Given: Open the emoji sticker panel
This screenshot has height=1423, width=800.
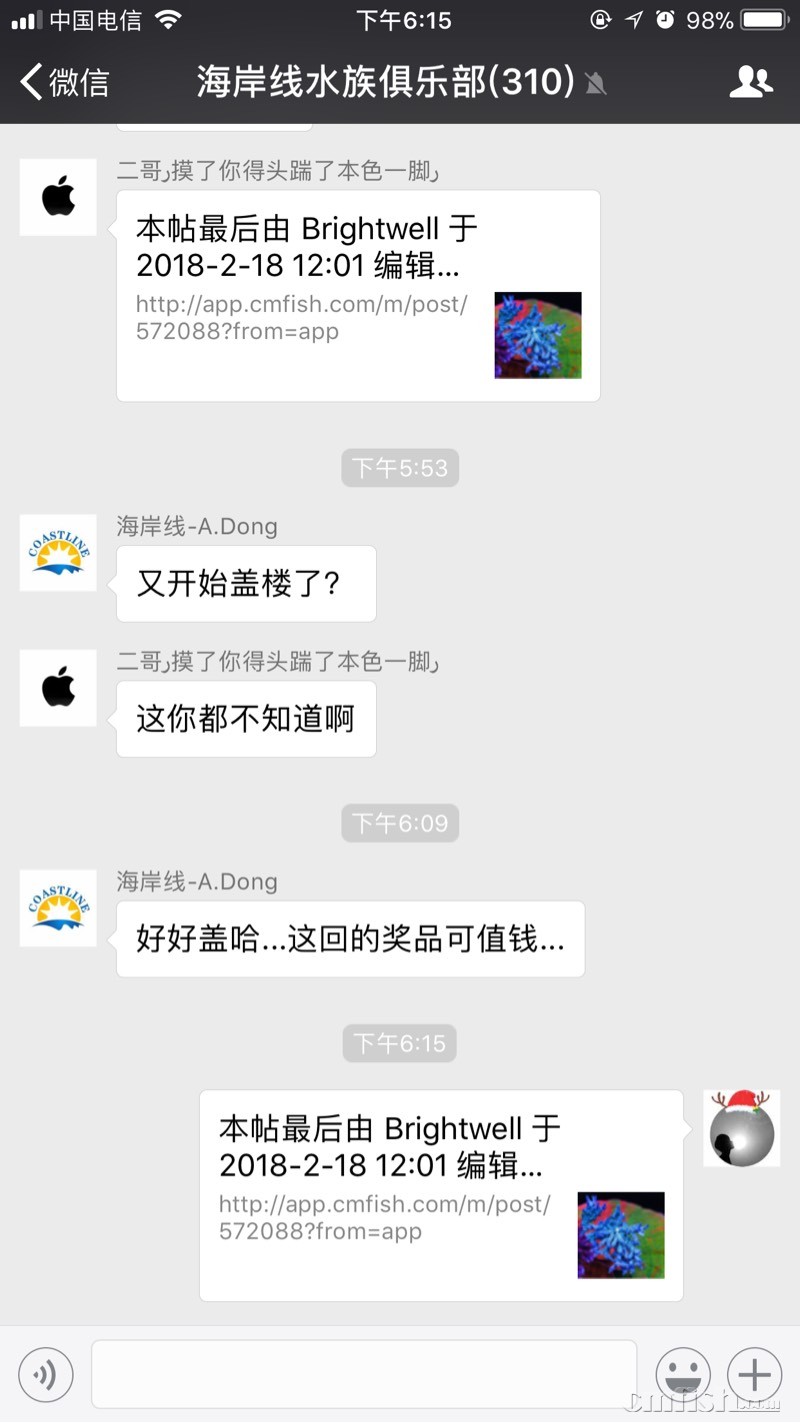Looking at the screenshot, I should (683, 1375).
